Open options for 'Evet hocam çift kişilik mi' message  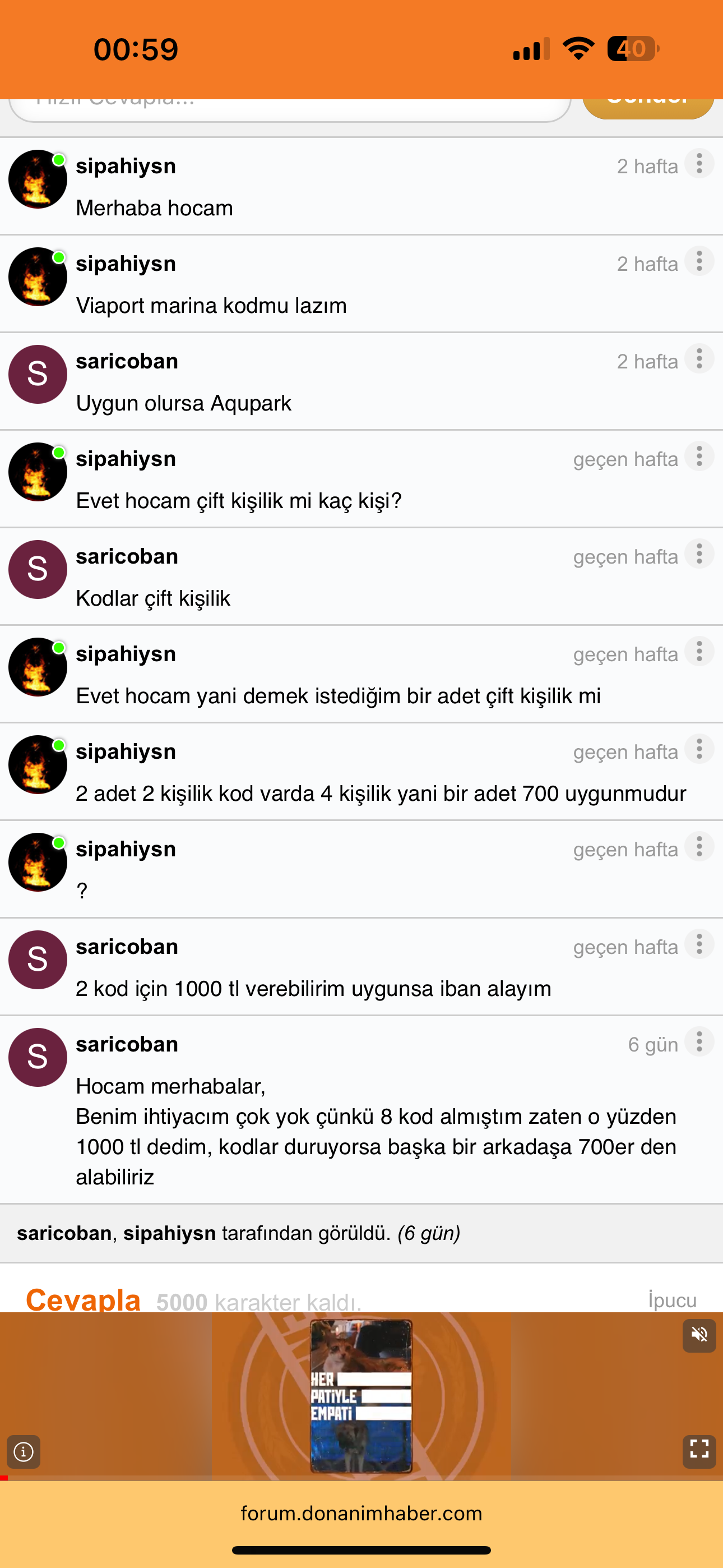click(x=699, y=457)
